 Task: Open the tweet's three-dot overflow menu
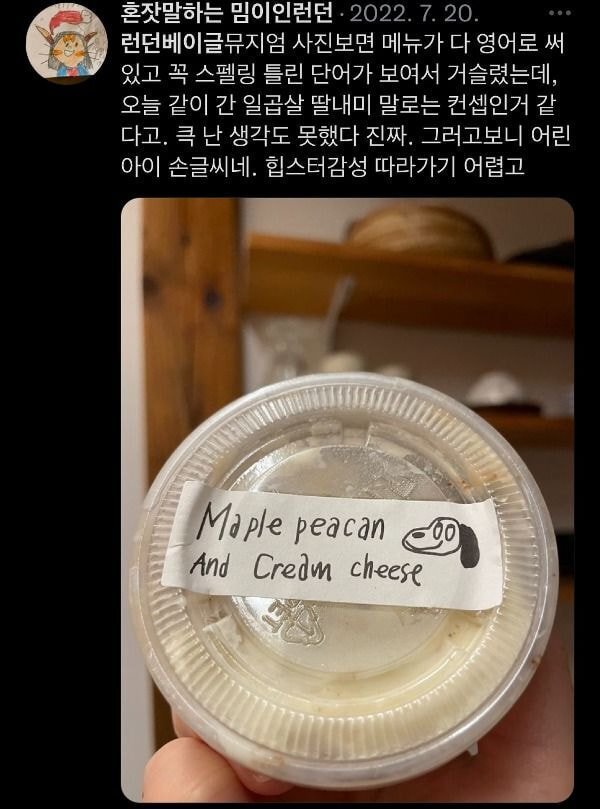(x=560, y=13)
